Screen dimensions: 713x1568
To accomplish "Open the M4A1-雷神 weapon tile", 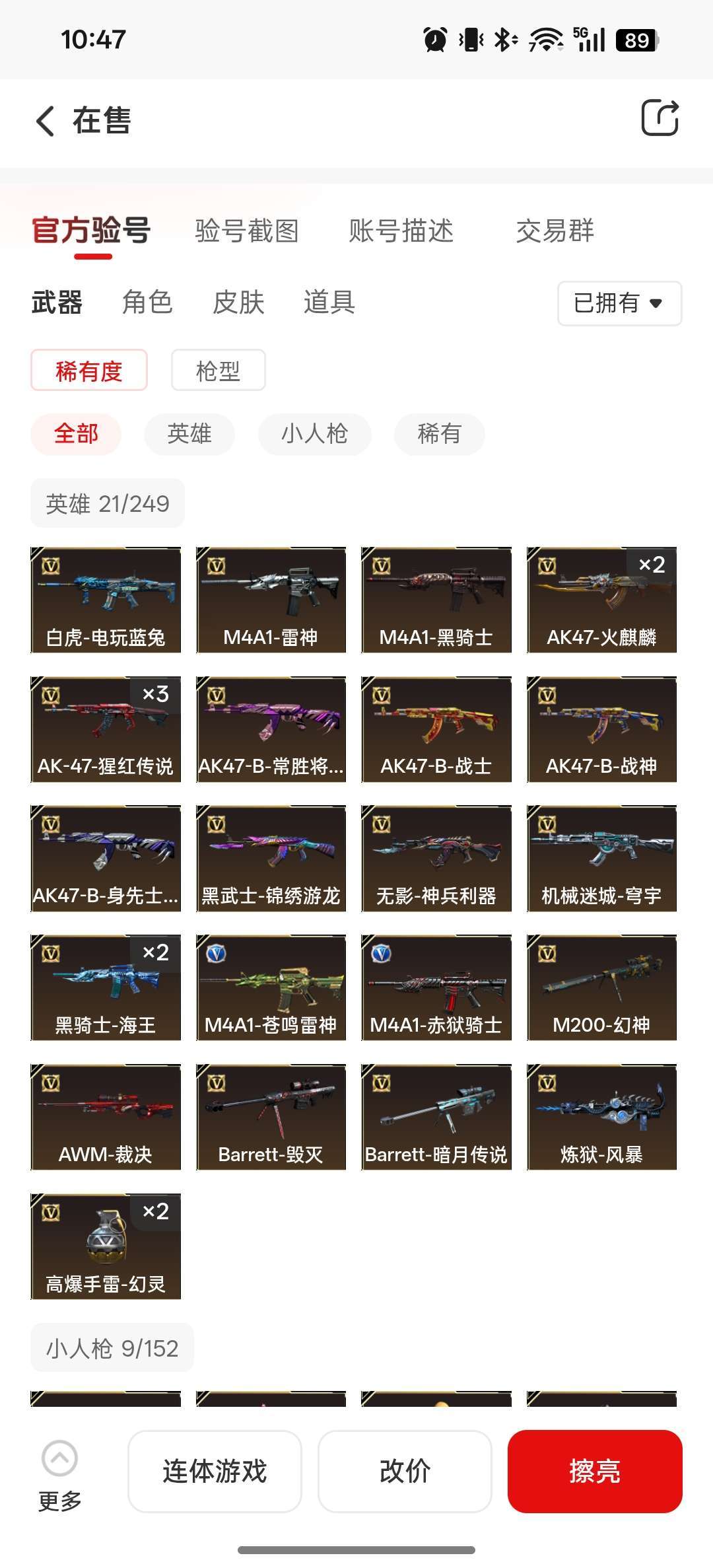I will 271,600.
